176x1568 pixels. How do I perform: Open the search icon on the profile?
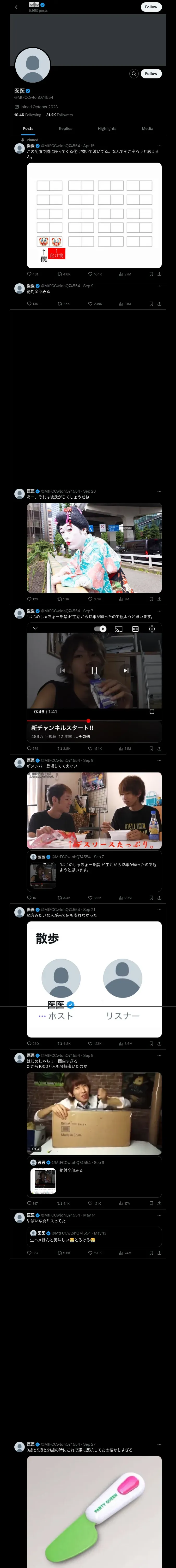133,74
